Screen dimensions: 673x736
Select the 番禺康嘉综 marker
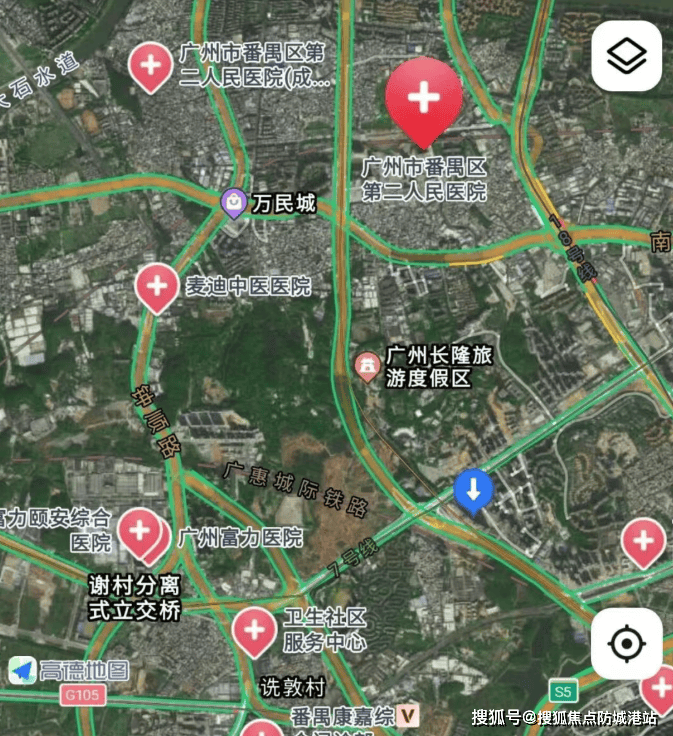407,716
